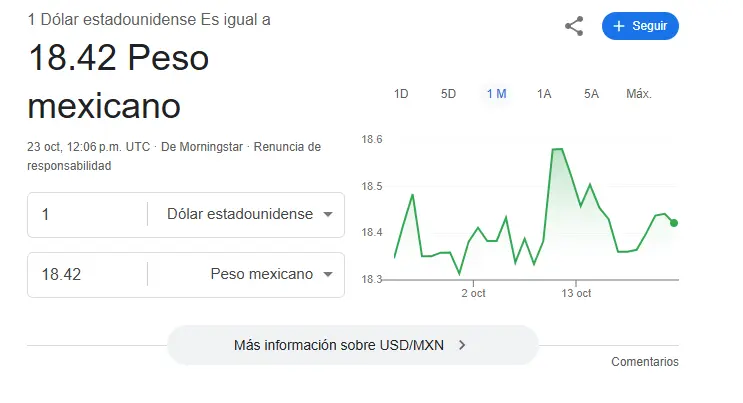
Task: Select the 1 M chart range
Action: (x=496, y=94)
